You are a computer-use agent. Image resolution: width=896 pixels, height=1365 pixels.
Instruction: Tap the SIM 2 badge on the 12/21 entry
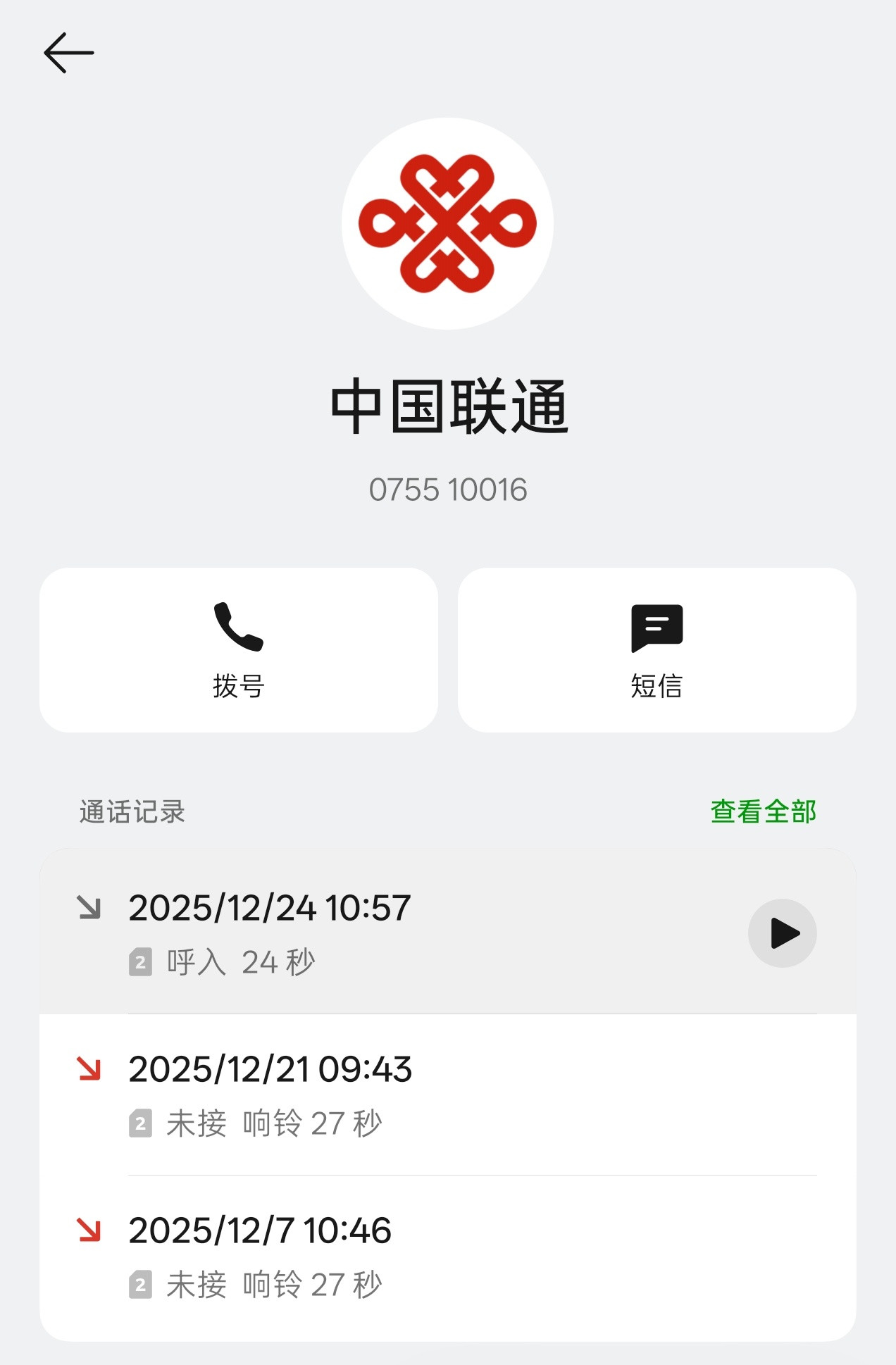point(139,1123)
